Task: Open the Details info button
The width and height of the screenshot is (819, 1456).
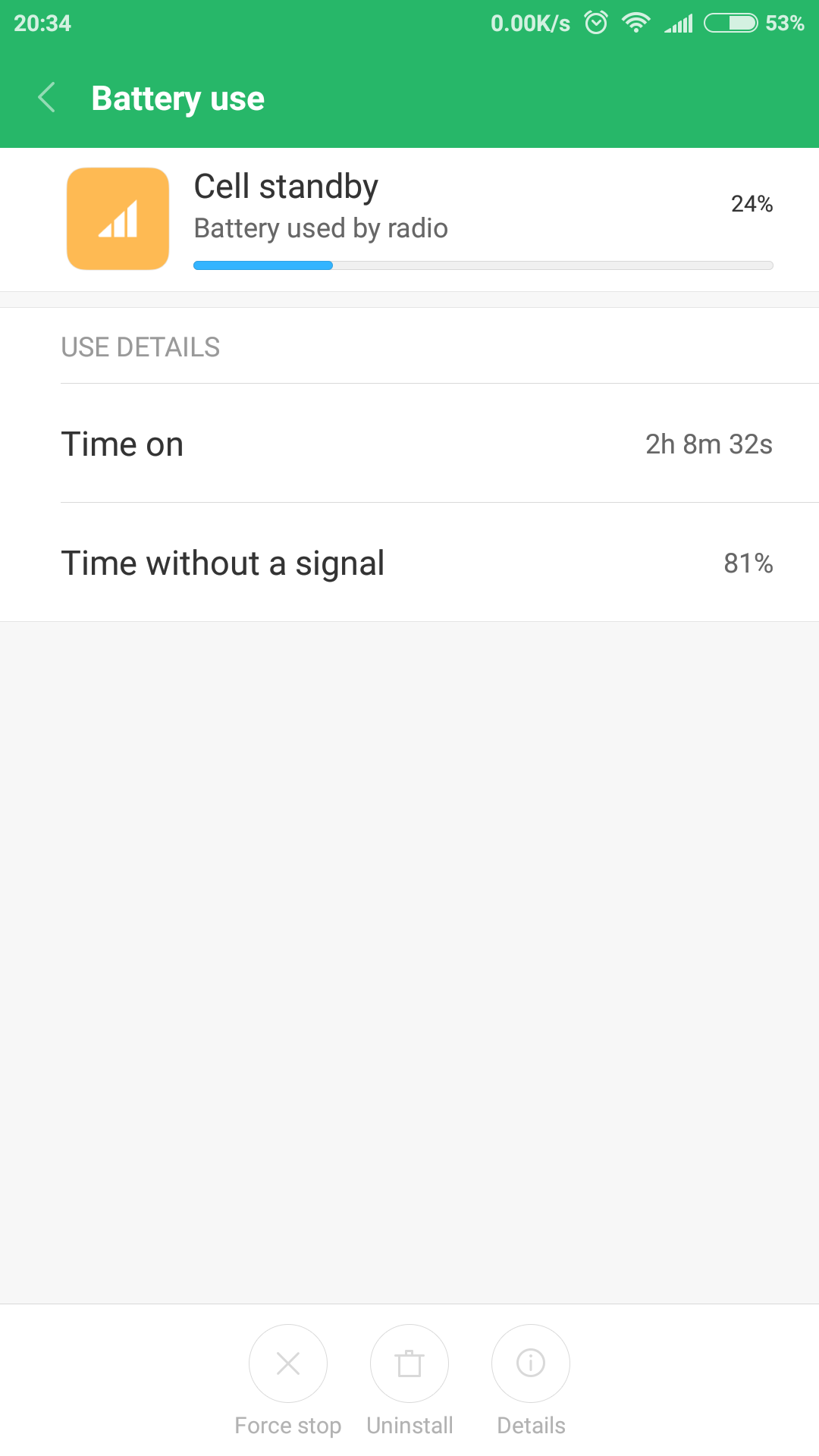Action: click(x=531, y=1363)
